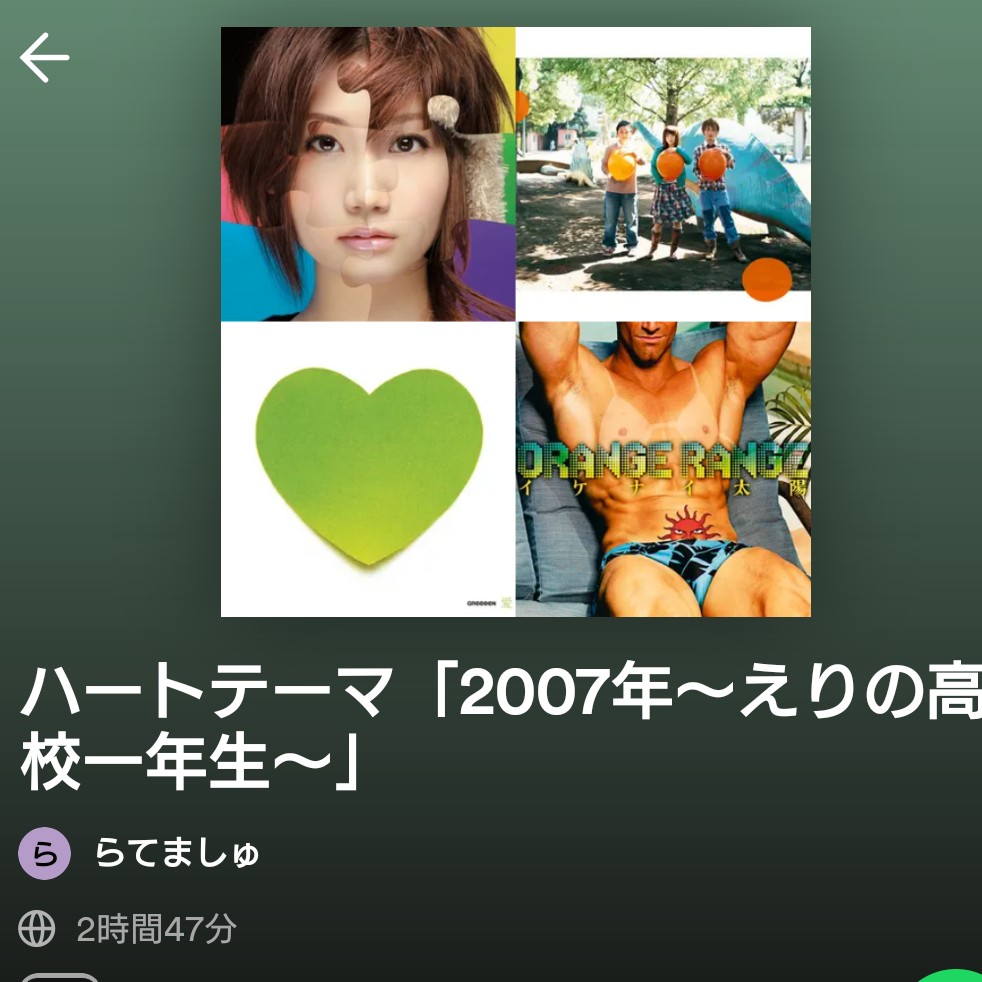Open playlist owner らてましゅ's profile
Screen dimensions: 982x982
tap(177, 853)
